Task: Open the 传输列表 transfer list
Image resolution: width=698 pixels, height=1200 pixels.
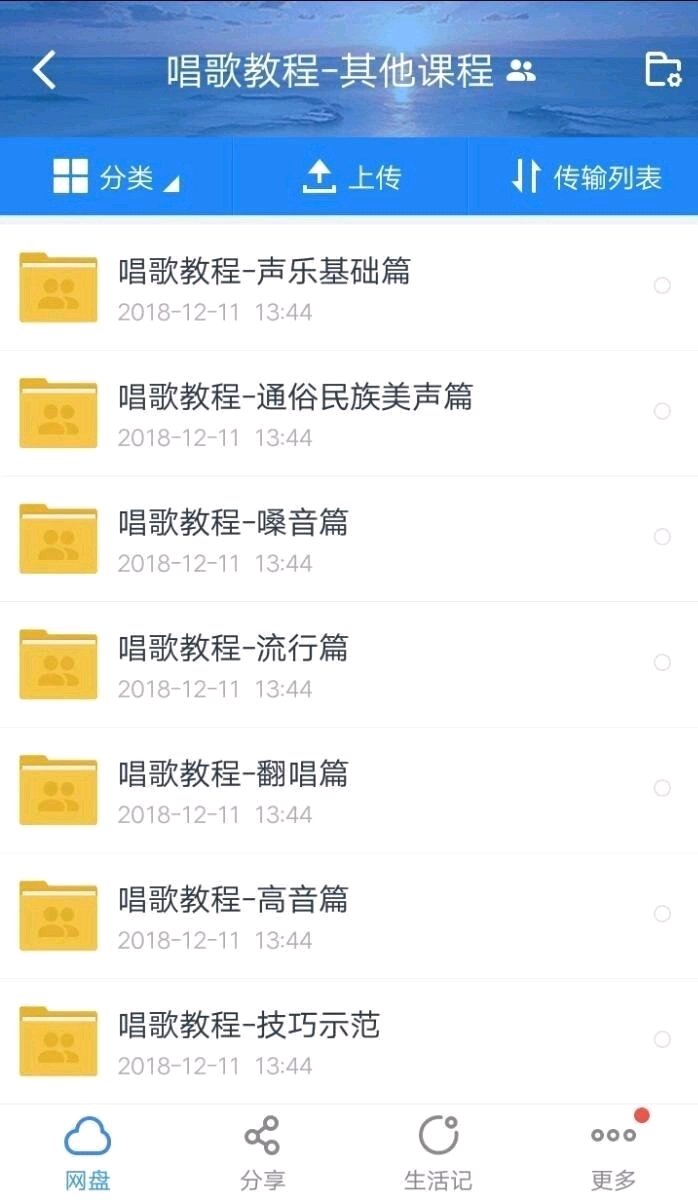Action: (585, 177)
